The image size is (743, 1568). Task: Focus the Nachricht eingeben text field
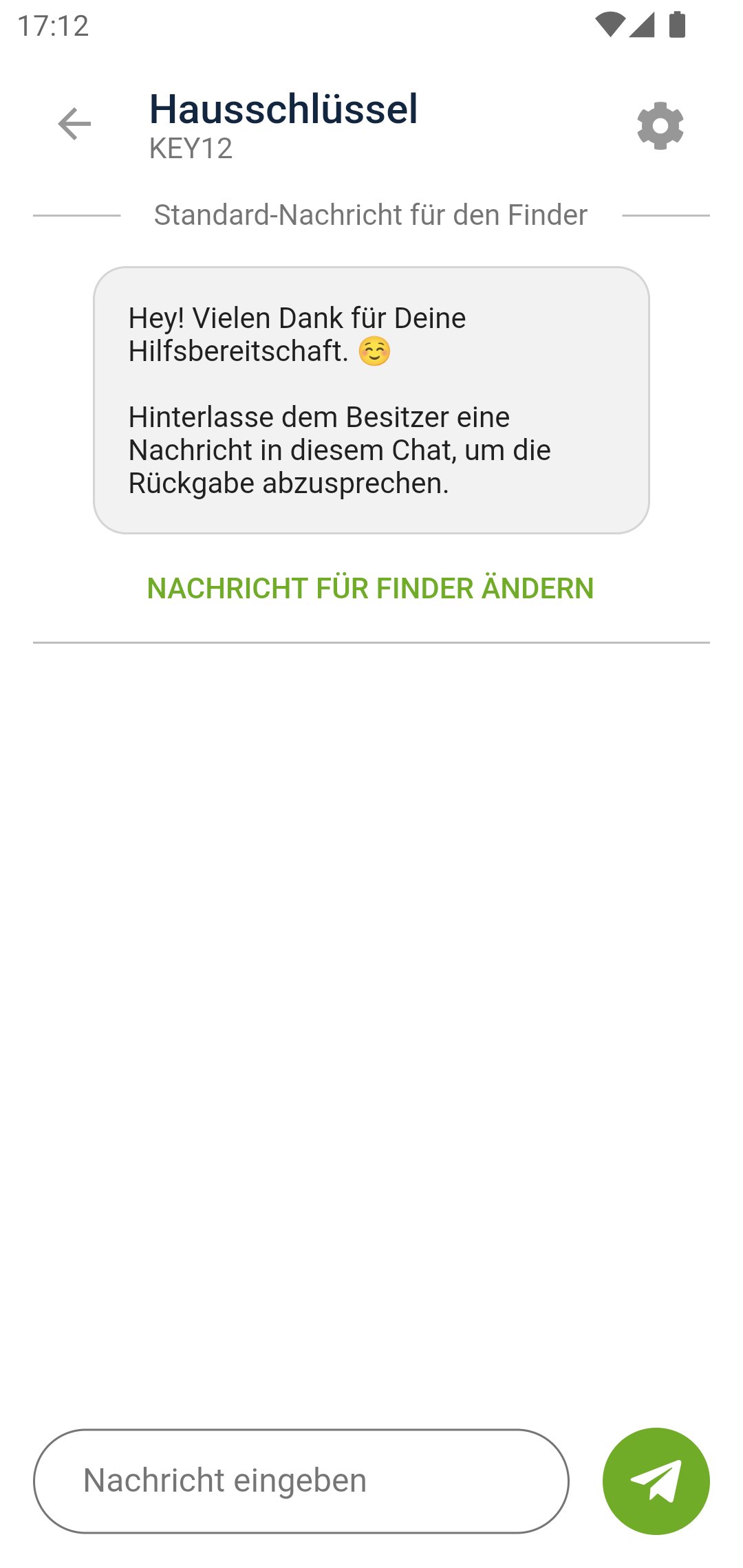click(301, 1481)
